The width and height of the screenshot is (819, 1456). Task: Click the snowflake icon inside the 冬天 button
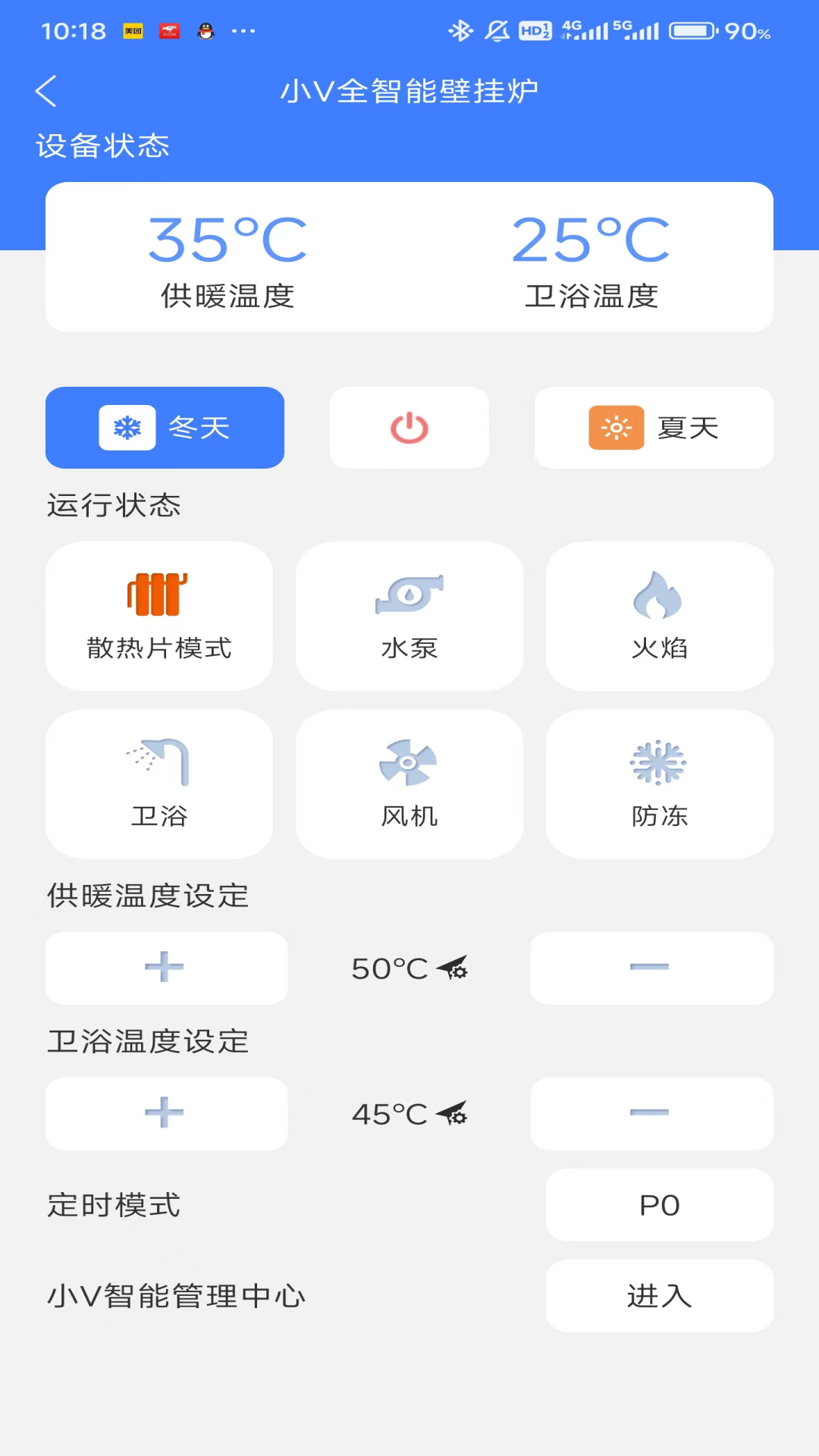point(127,427)
